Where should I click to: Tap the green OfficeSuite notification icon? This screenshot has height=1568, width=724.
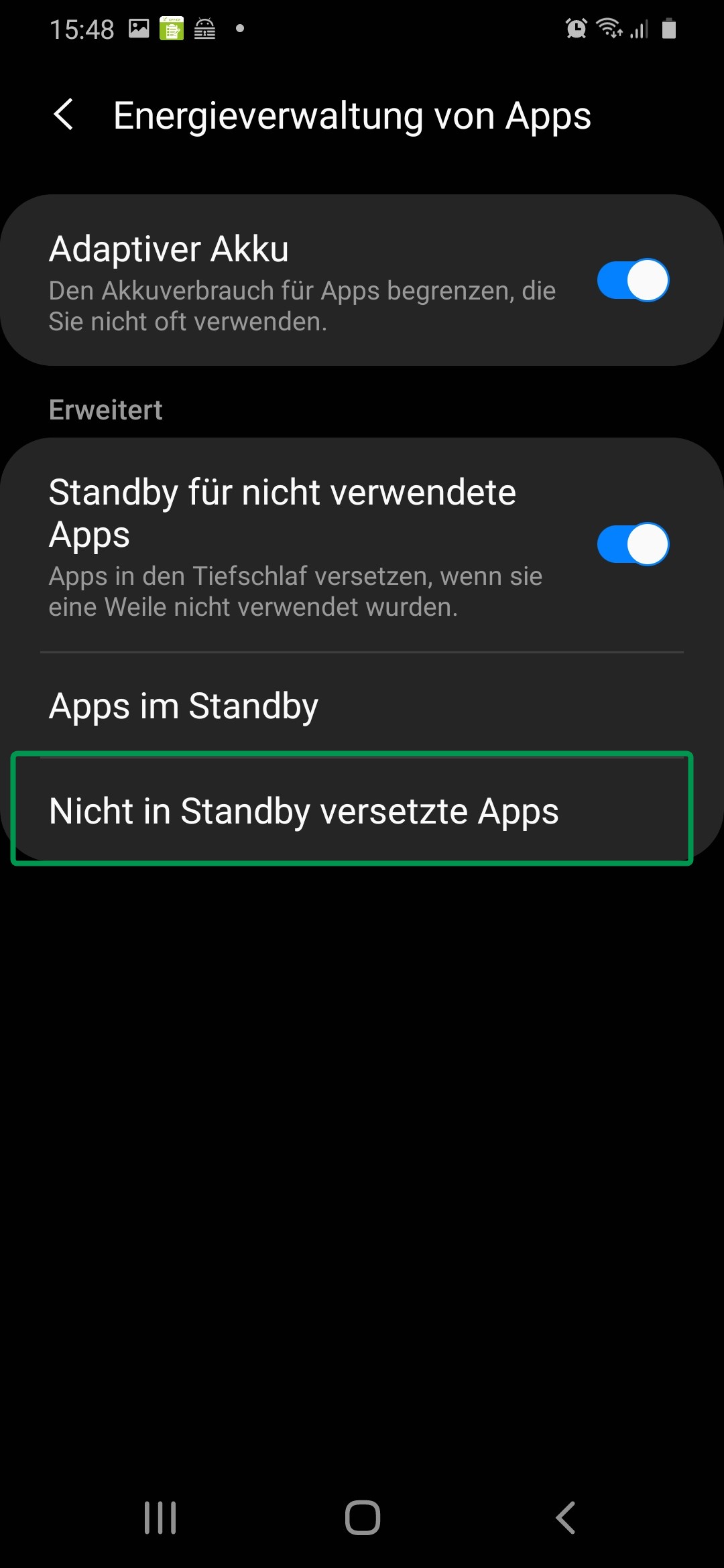[x=171, y=27]
